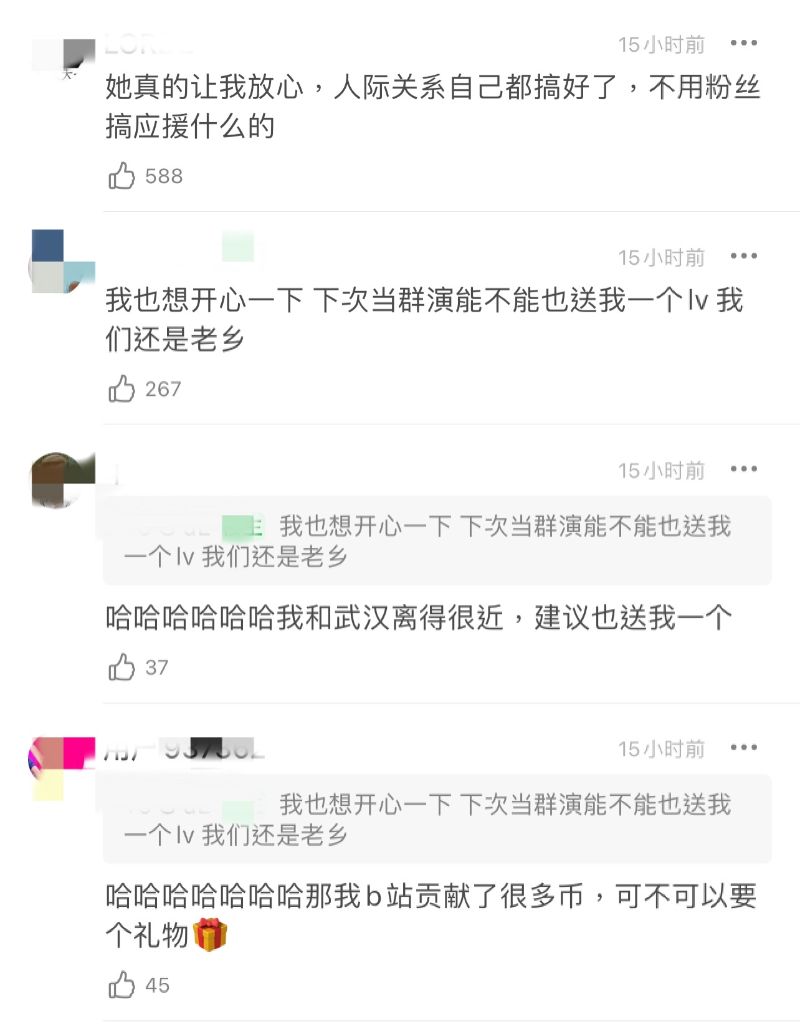
Task: Like the Wuhan reply with 37 likes
Action: 122,667
